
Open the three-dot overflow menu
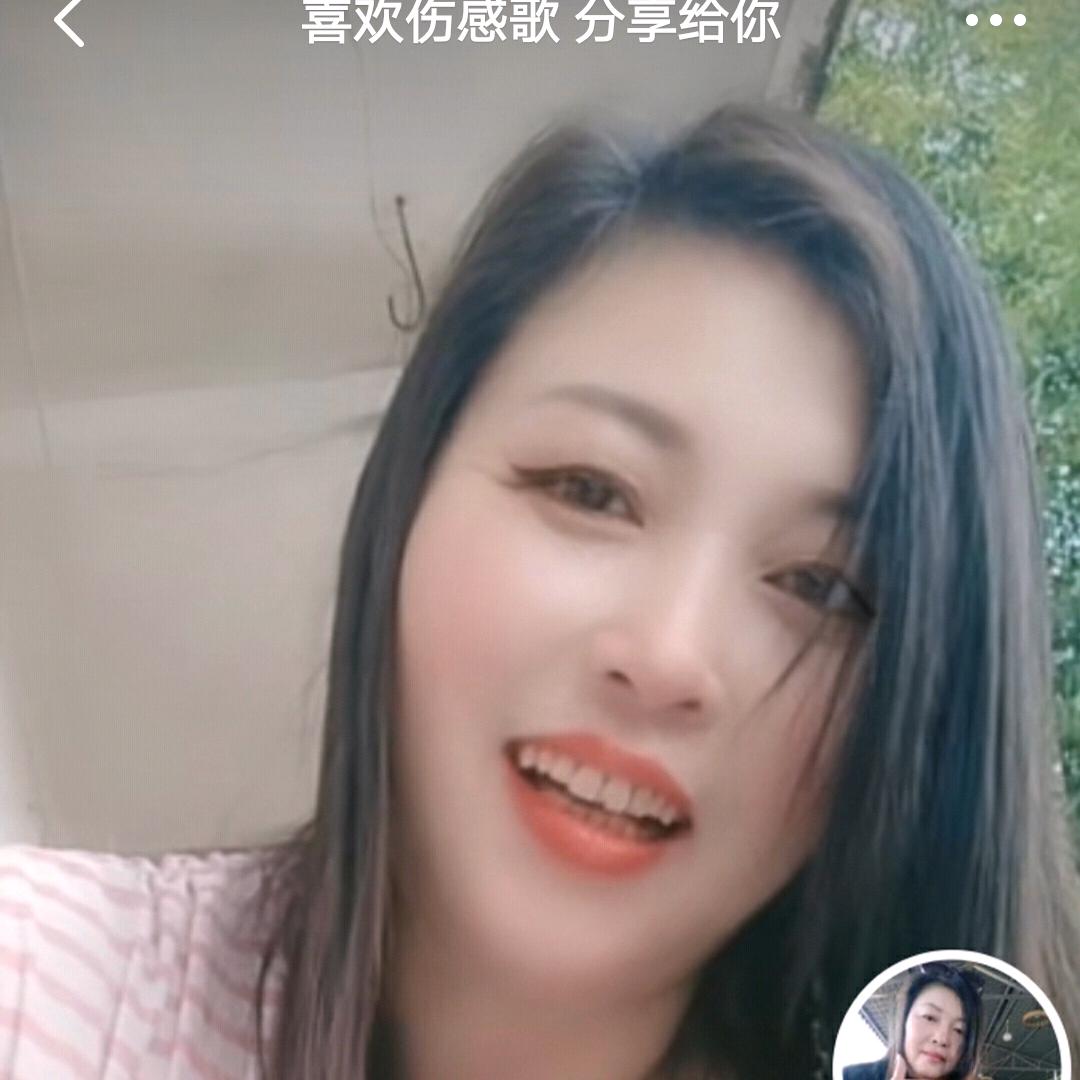tap(995, 20)
